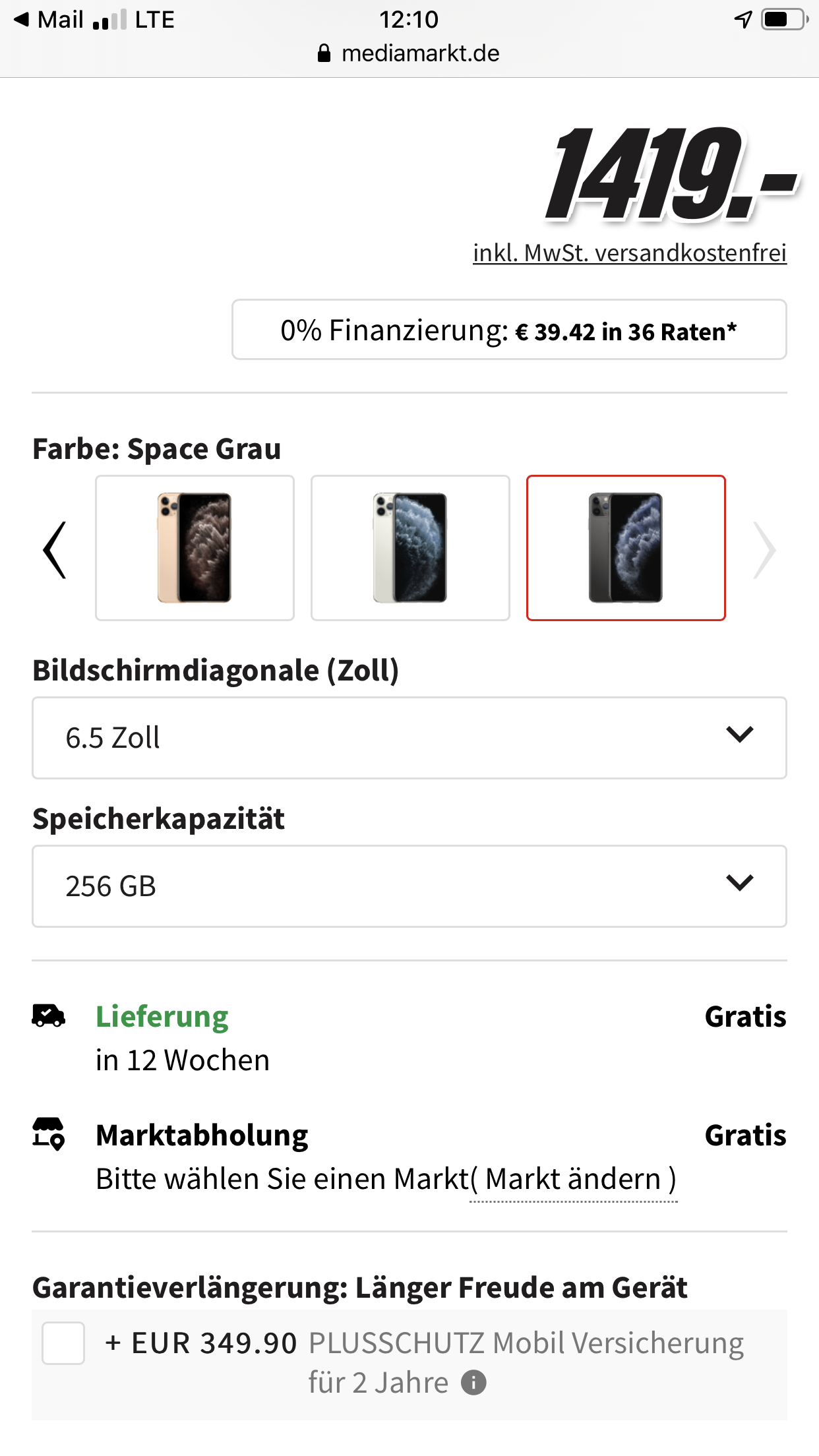Show next color options
The height and width of the screenshot is (1456, 819).
coord(764,549)
